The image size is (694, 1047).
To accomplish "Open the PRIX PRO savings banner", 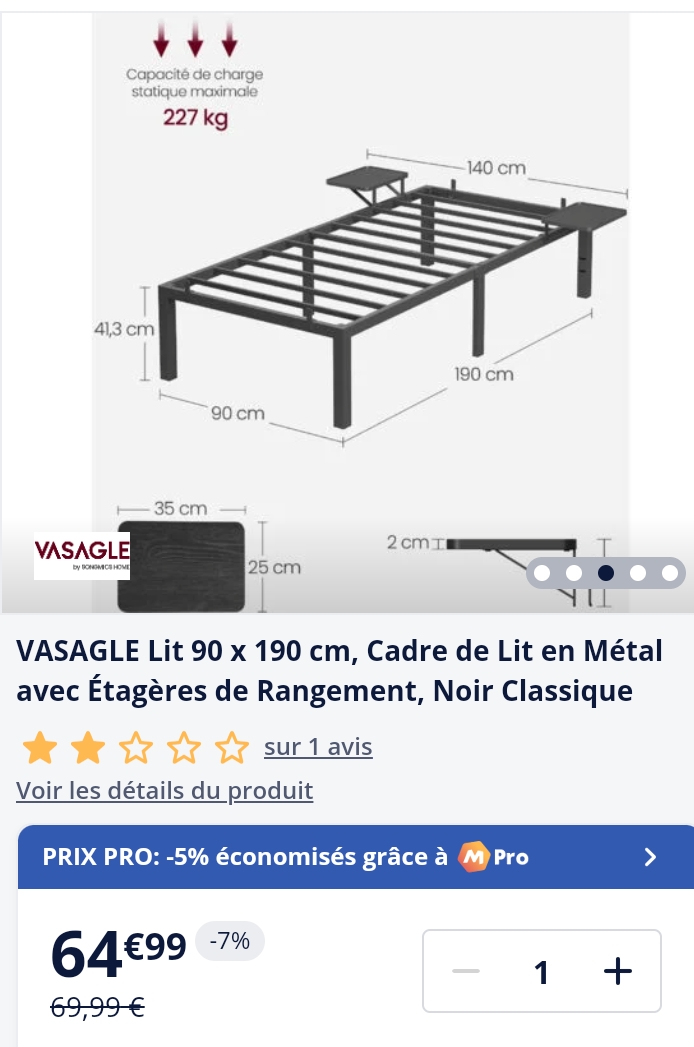I will coord(355,857).
